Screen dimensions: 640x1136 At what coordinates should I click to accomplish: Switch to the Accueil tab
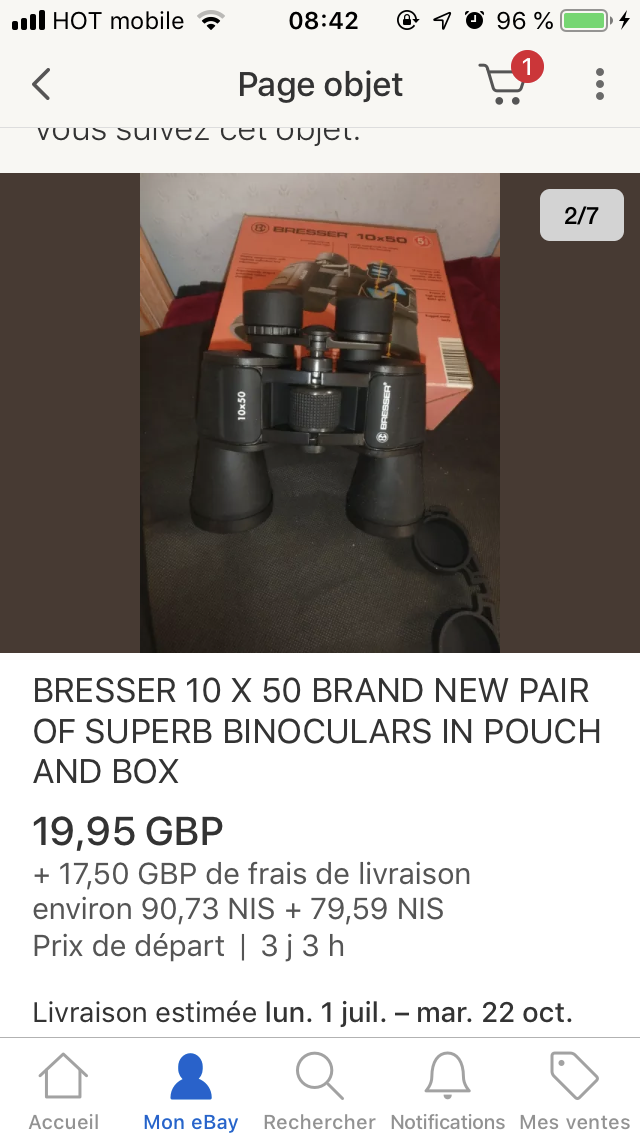64,1090
